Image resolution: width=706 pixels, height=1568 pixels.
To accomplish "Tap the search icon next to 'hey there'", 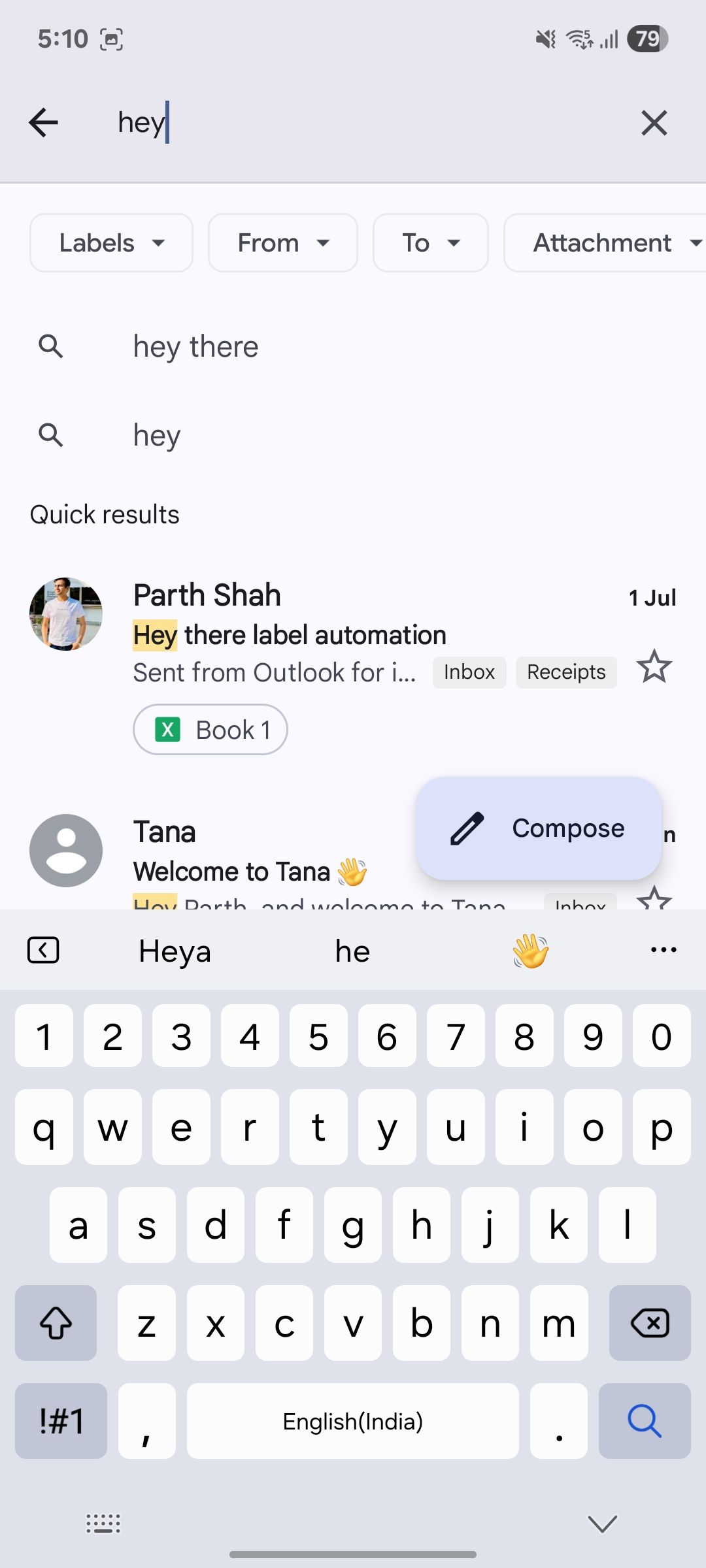I will pos(52,346).
